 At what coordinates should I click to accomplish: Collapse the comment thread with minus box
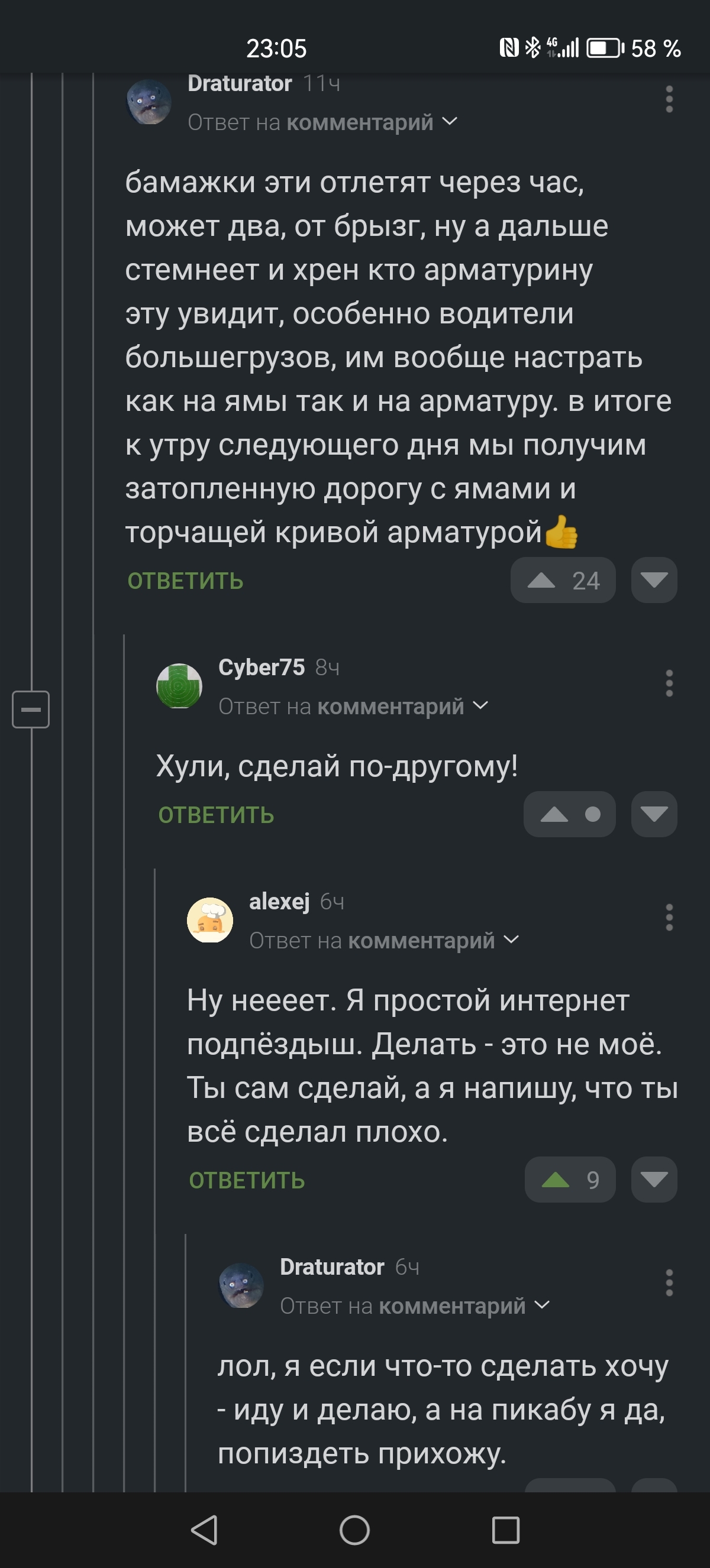pos(30,709)
